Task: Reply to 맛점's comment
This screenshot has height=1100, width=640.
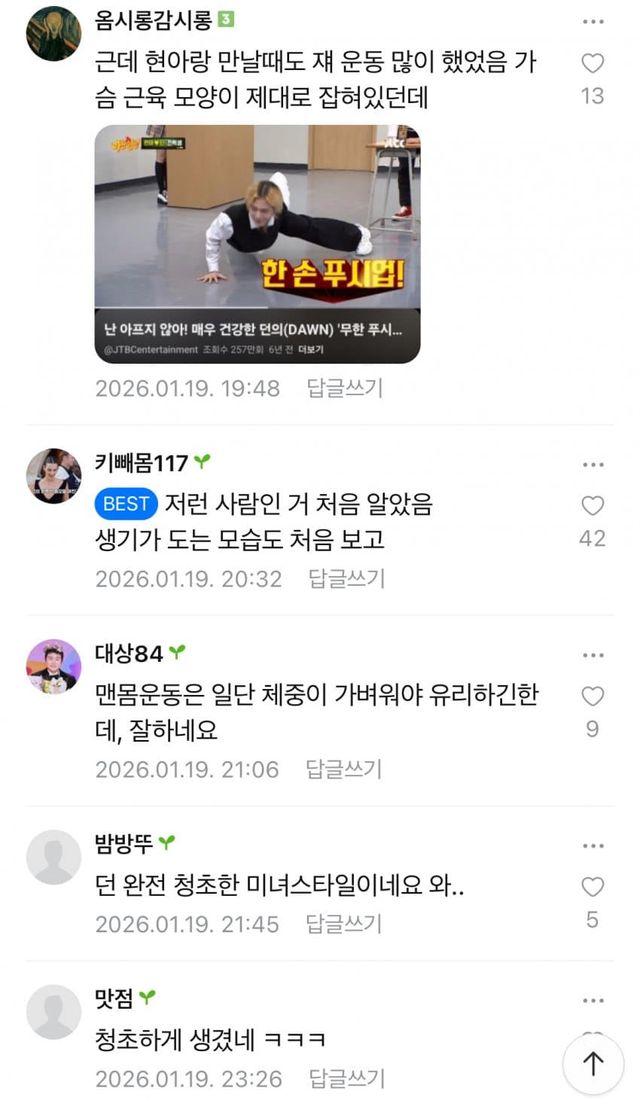Action: 345,1079
